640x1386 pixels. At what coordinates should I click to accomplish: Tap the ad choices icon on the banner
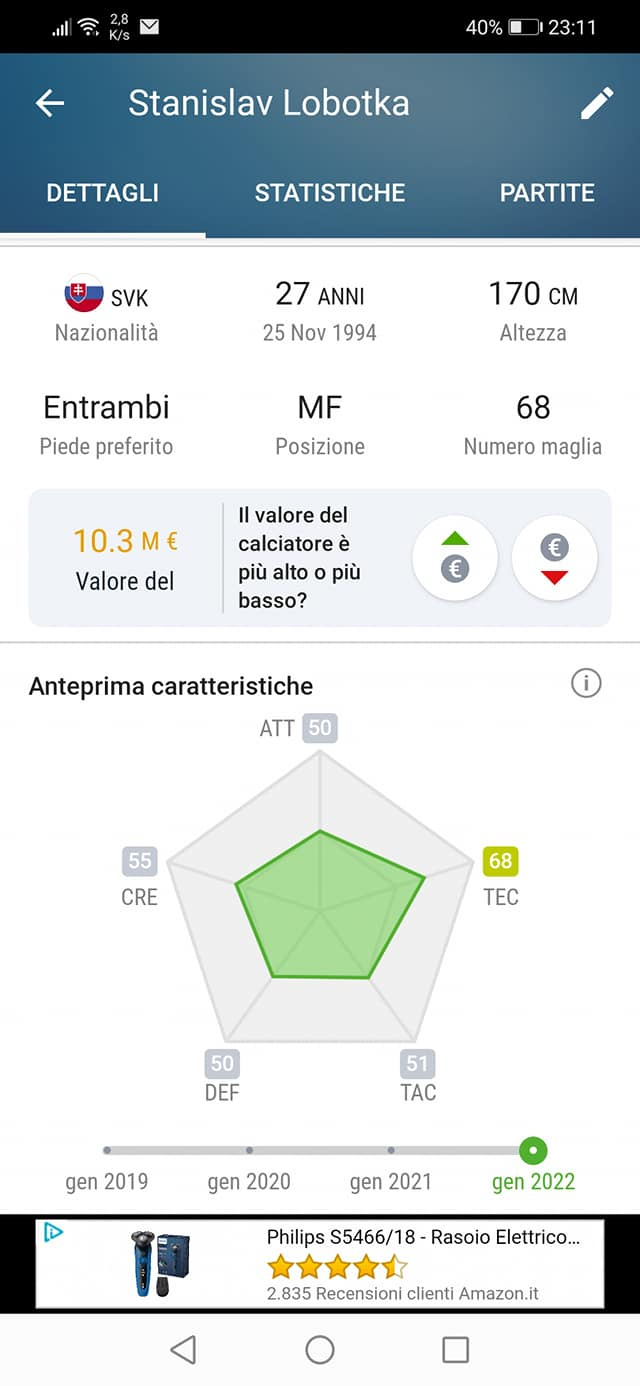[54, 1233]
